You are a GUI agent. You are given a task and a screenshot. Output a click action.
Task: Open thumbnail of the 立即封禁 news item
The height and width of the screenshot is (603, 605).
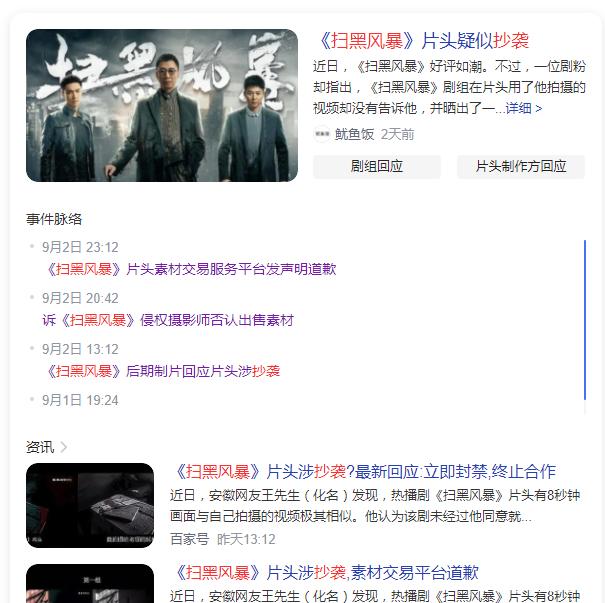(x=90, y=505)
